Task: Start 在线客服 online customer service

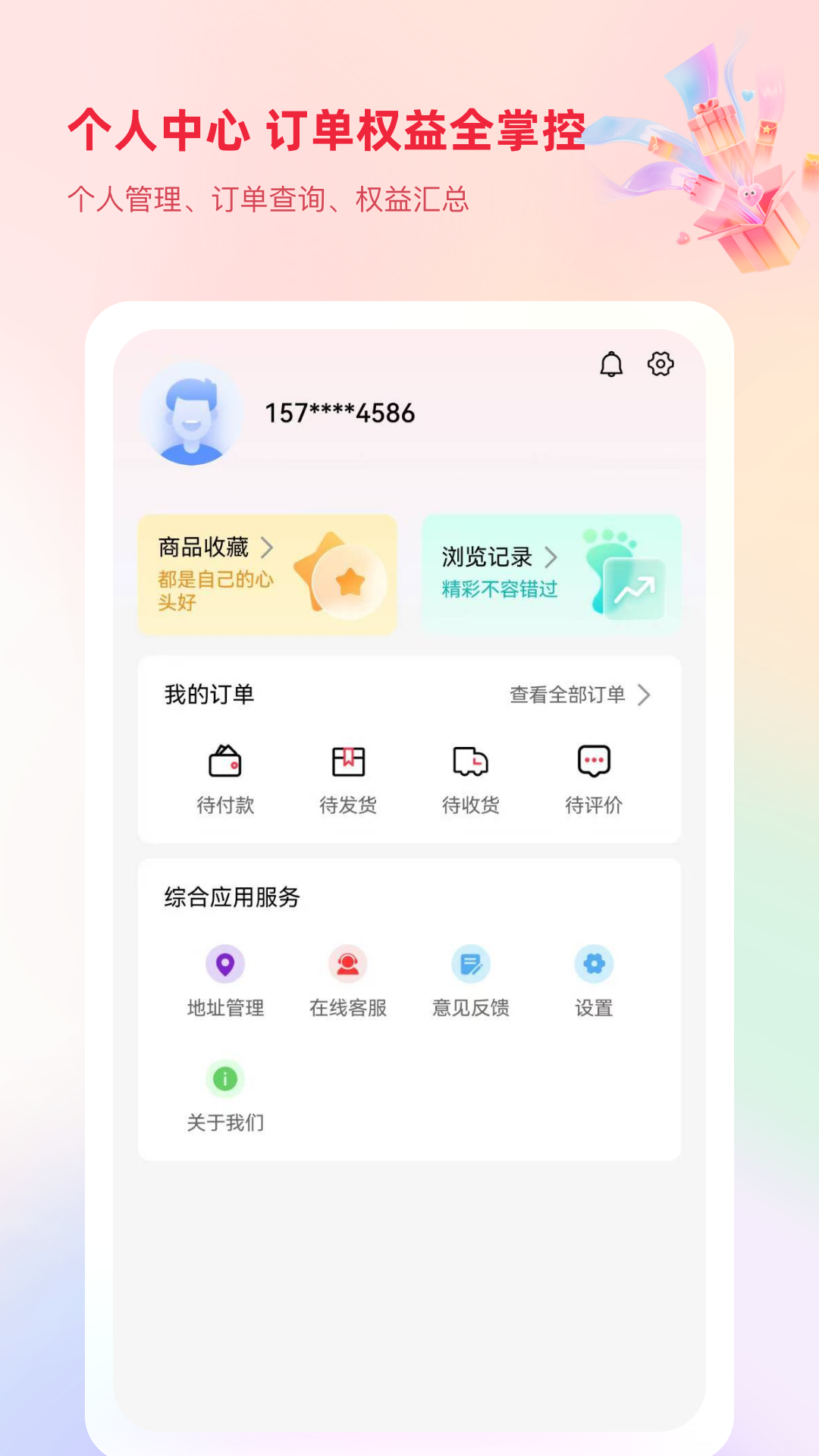Action: 348,963
